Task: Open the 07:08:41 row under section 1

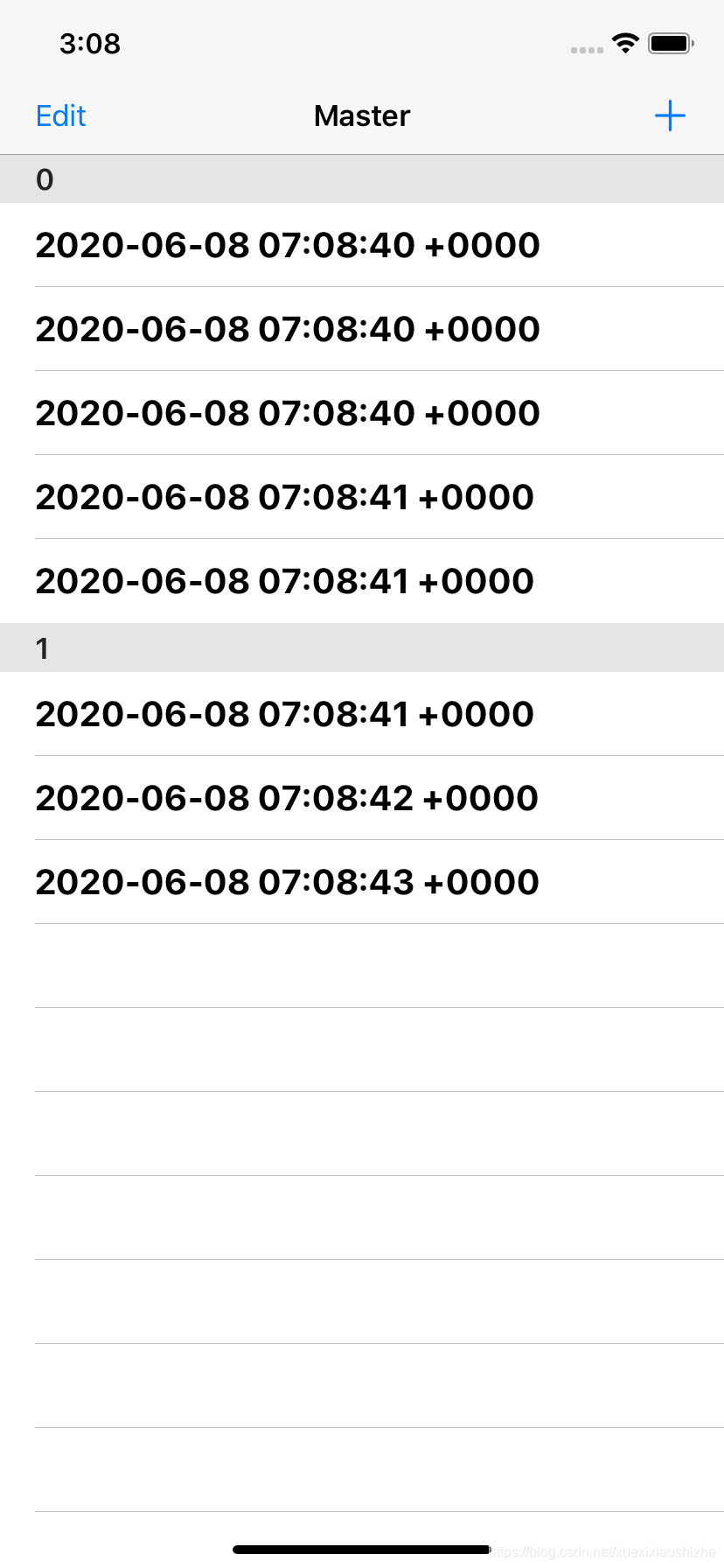Action: coord(362,714)
